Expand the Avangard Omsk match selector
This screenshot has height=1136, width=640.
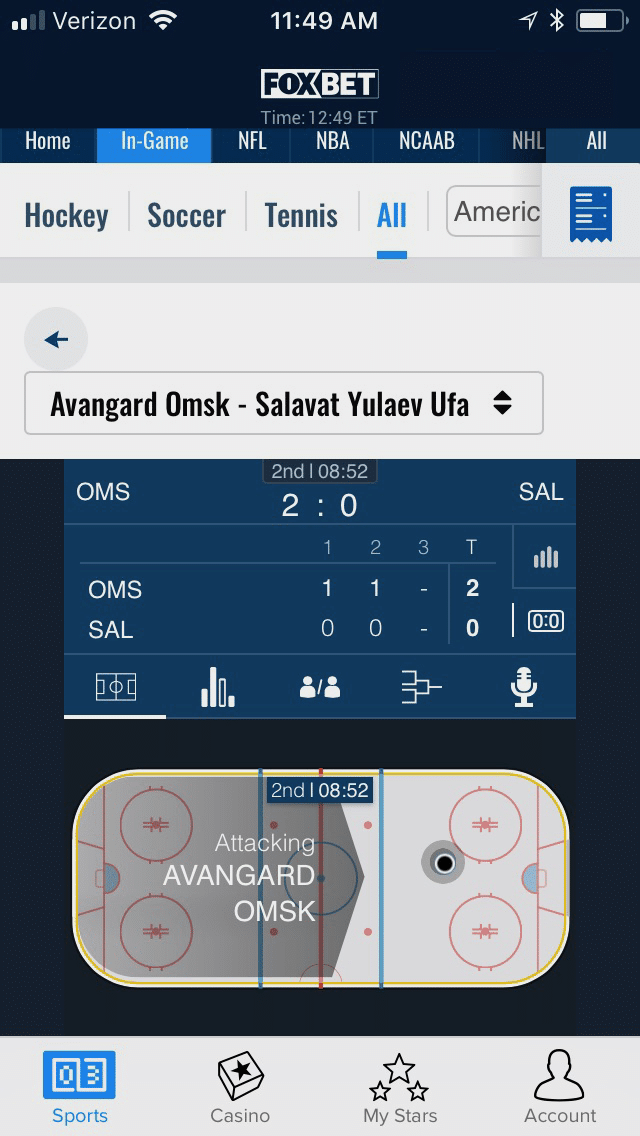pos(284,404)
